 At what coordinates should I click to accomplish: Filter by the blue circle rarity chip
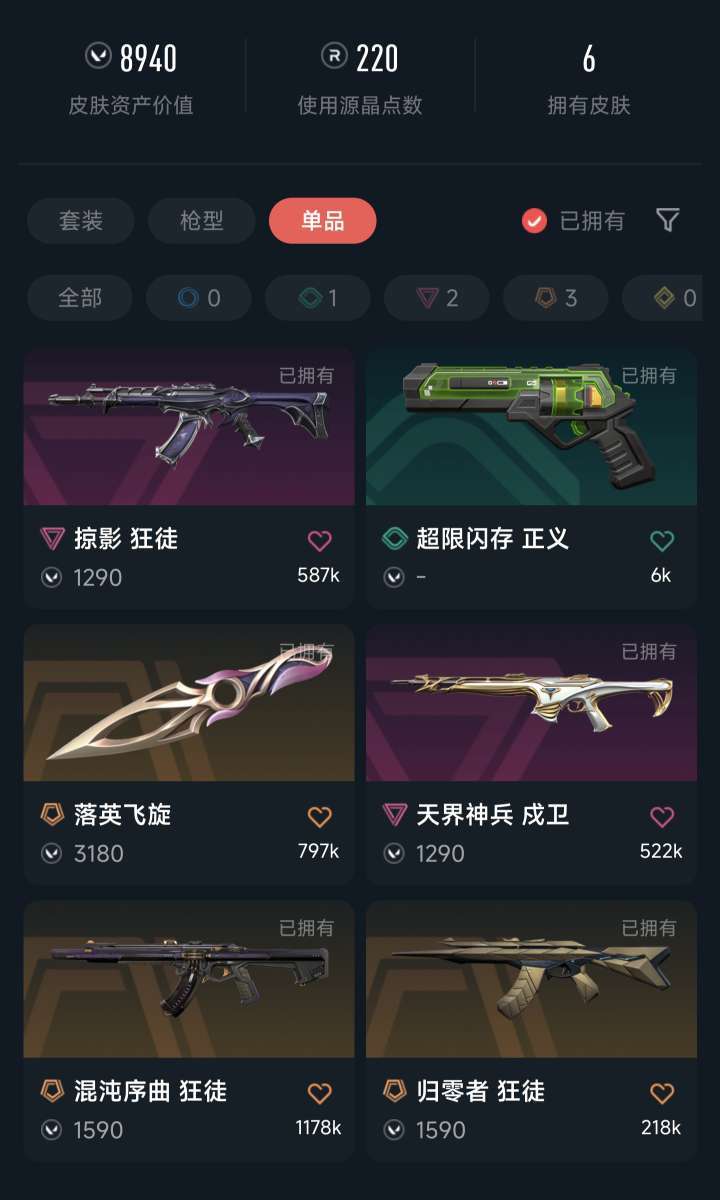199,298
